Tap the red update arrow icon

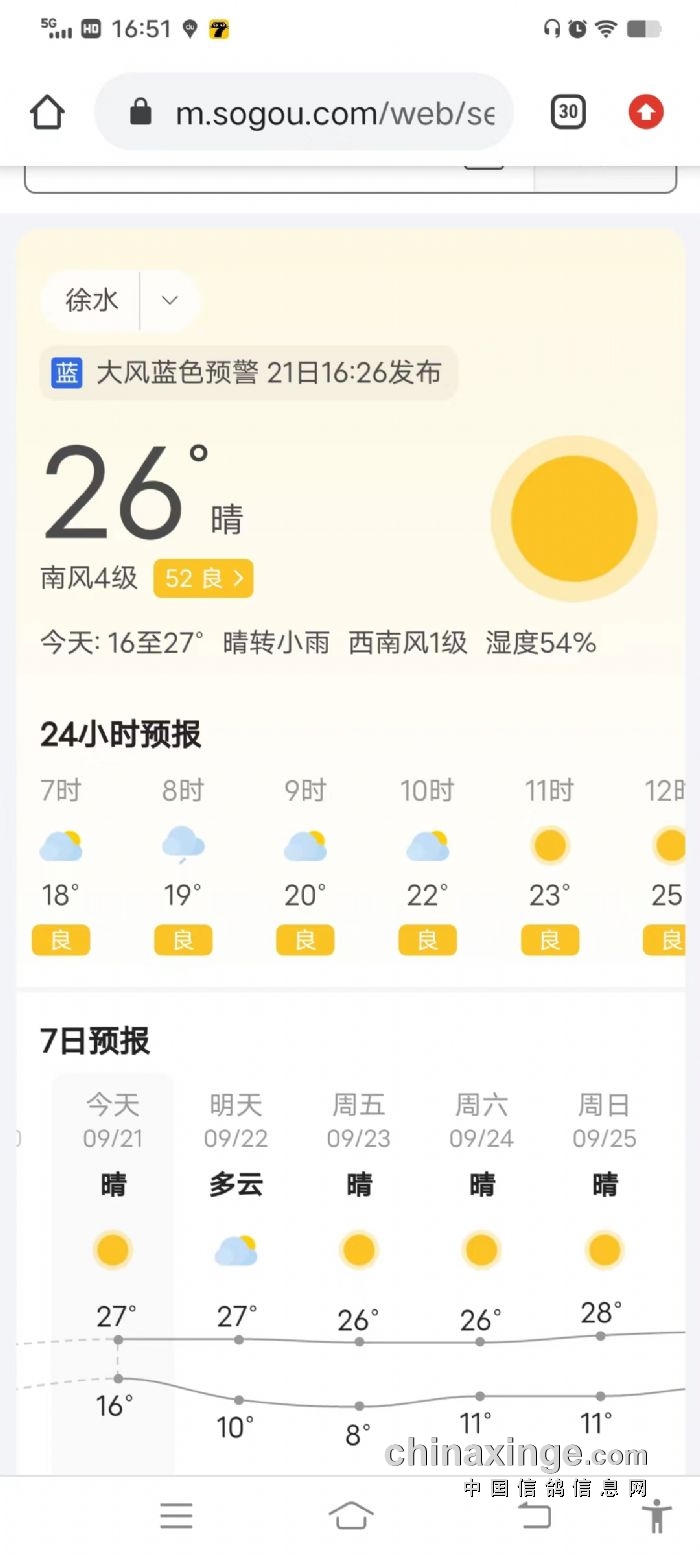pyautogui.click(x=646, y=112)
